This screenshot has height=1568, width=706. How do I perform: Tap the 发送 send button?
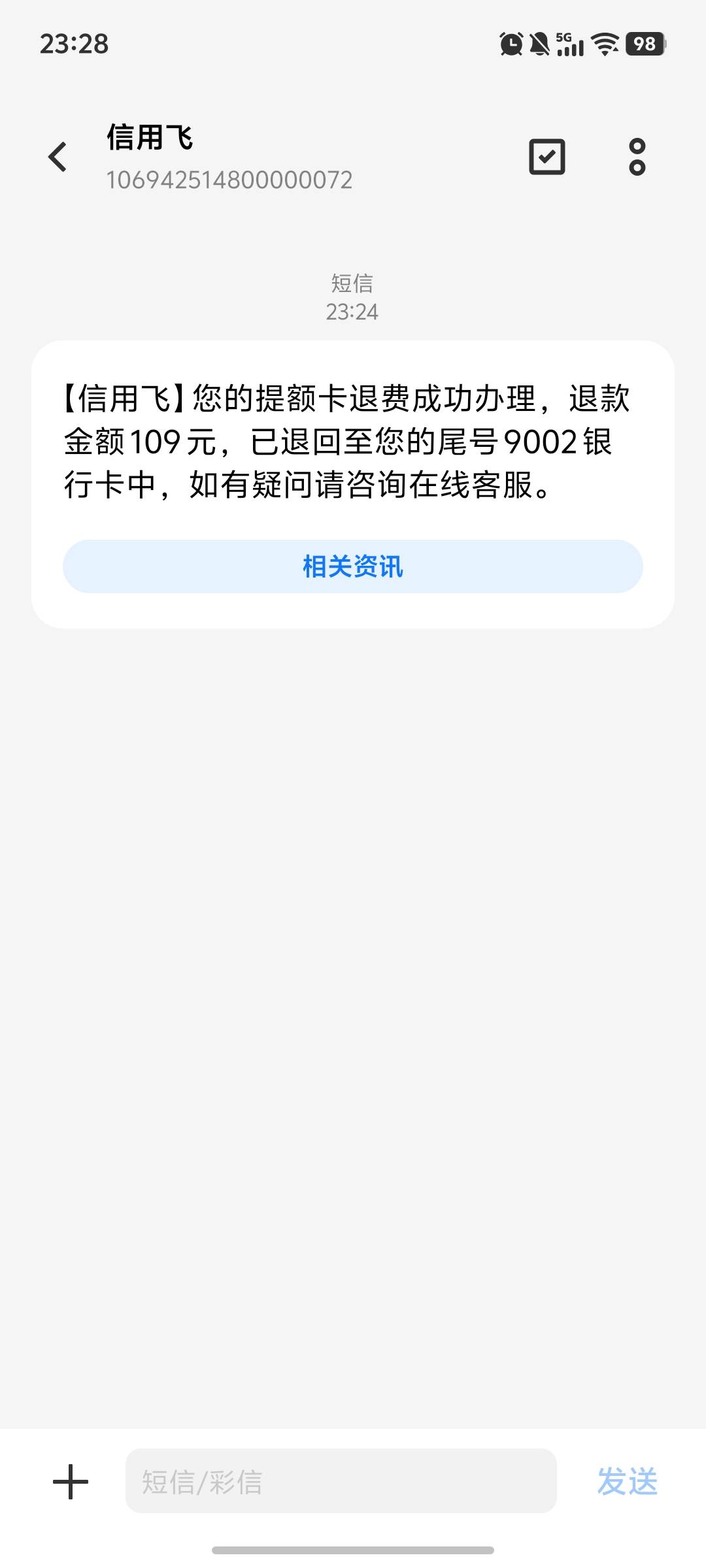[627, 1482]
